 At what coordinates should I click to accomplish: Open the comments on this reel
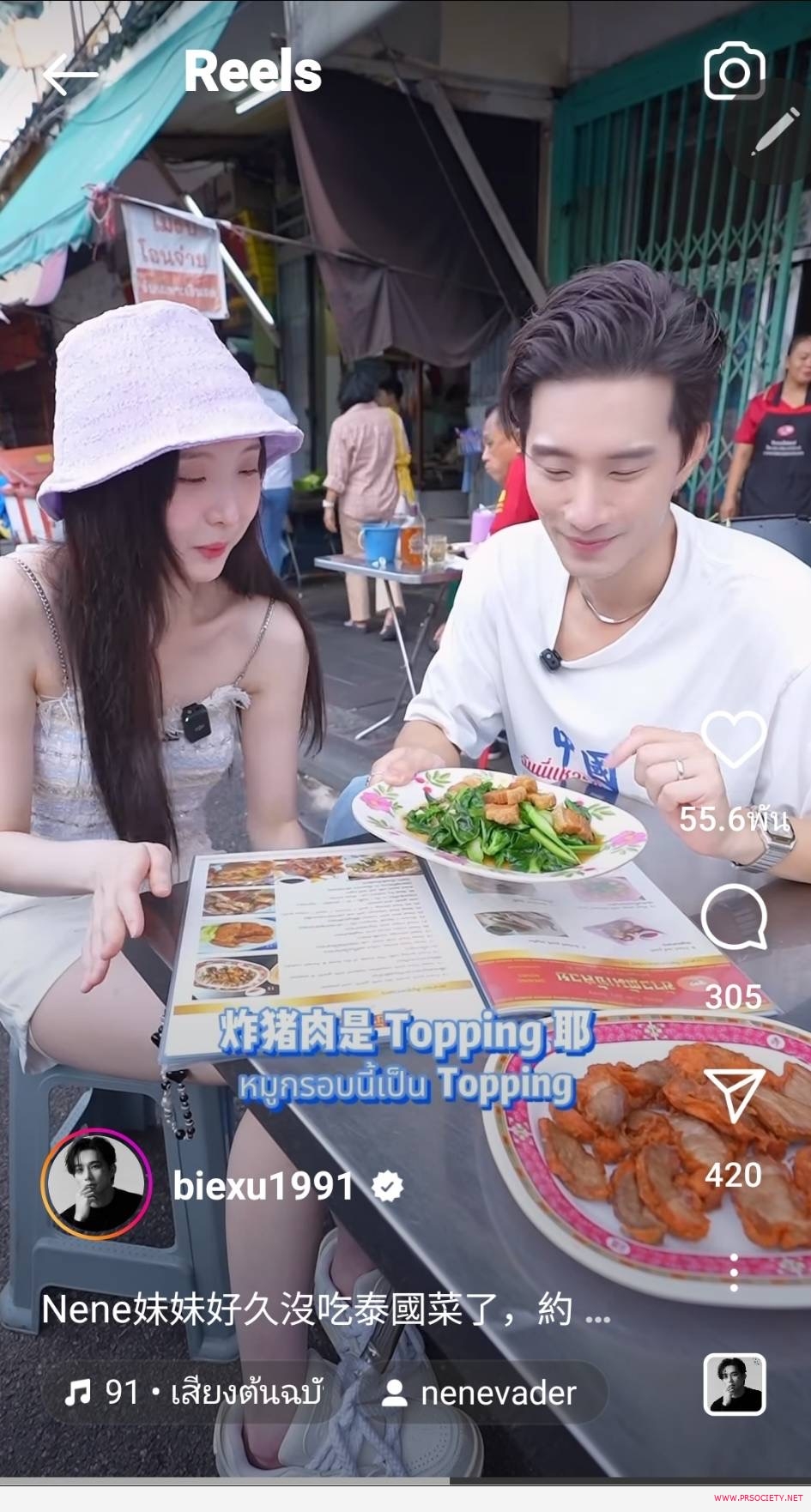[x=734, y=916]
